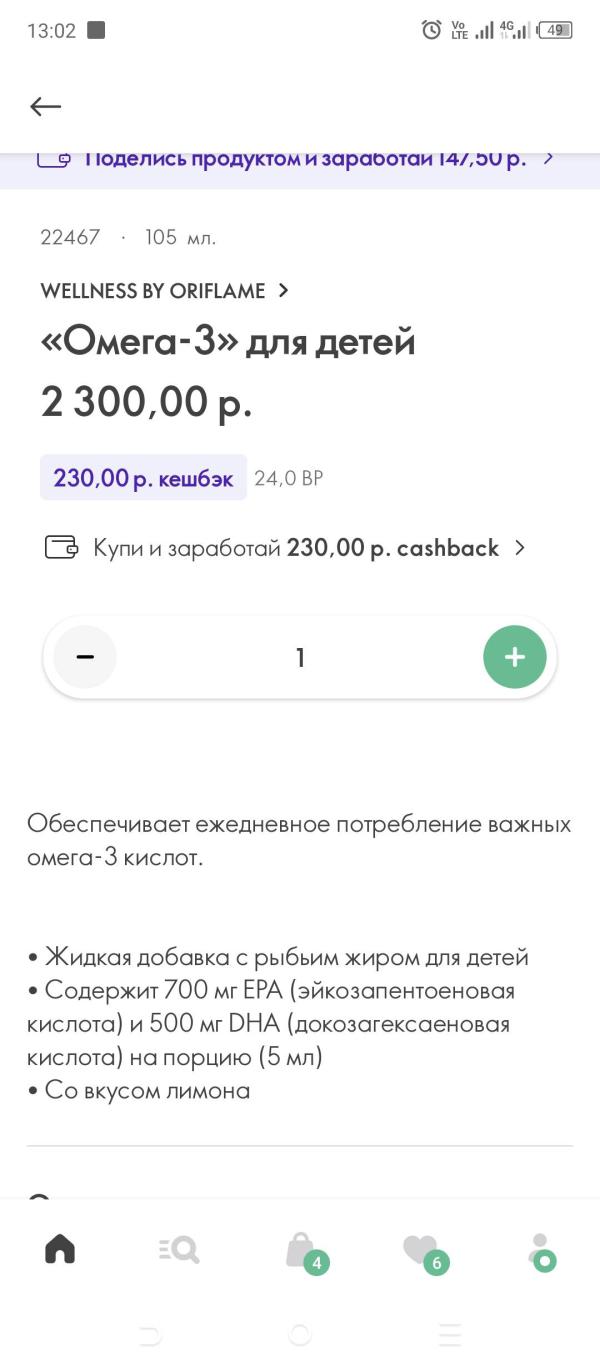Open the catalog search tab

(x=180, y=1249)
